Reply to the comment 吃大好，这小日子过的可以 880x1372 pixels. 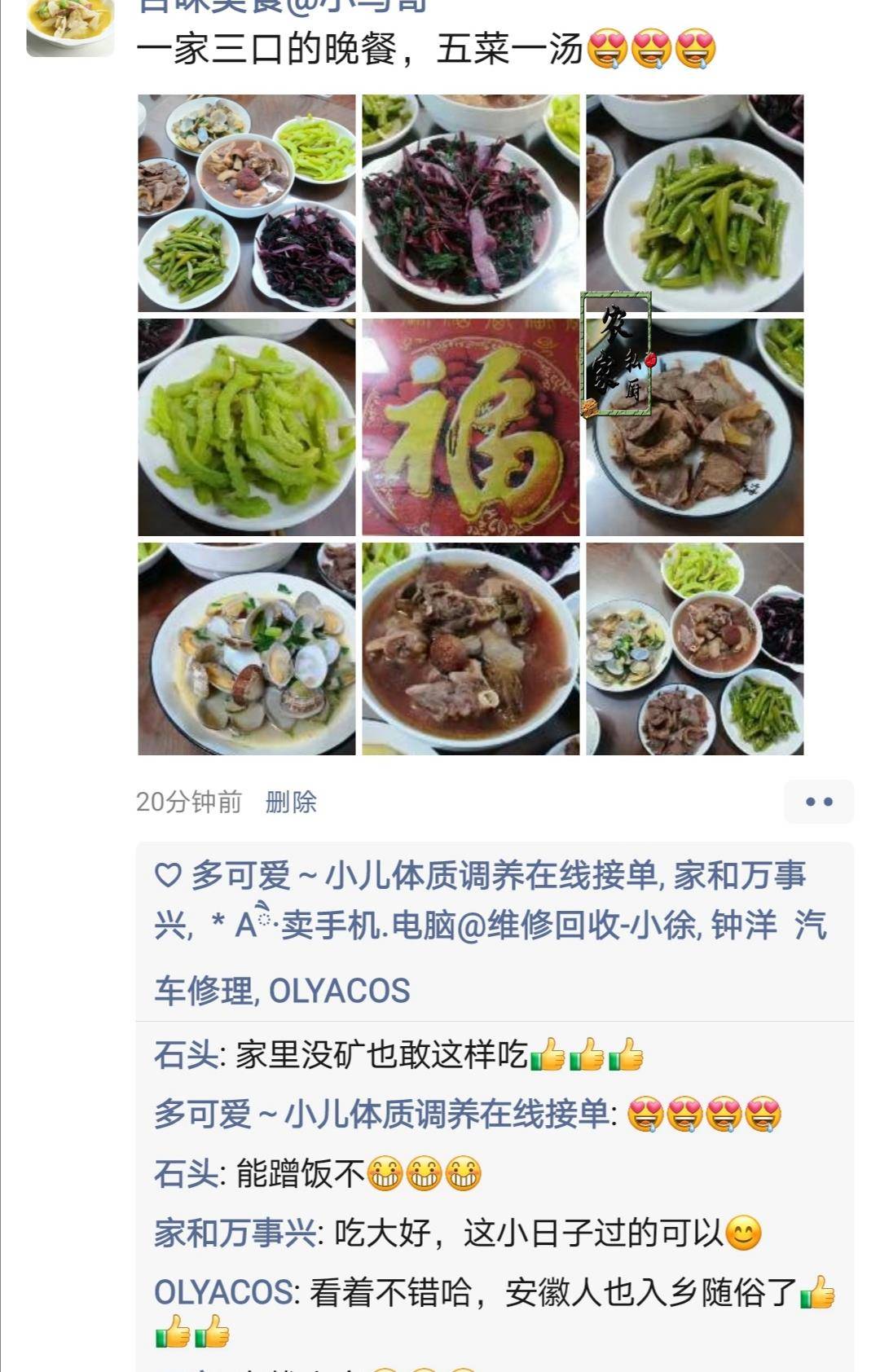point(528,1233)
